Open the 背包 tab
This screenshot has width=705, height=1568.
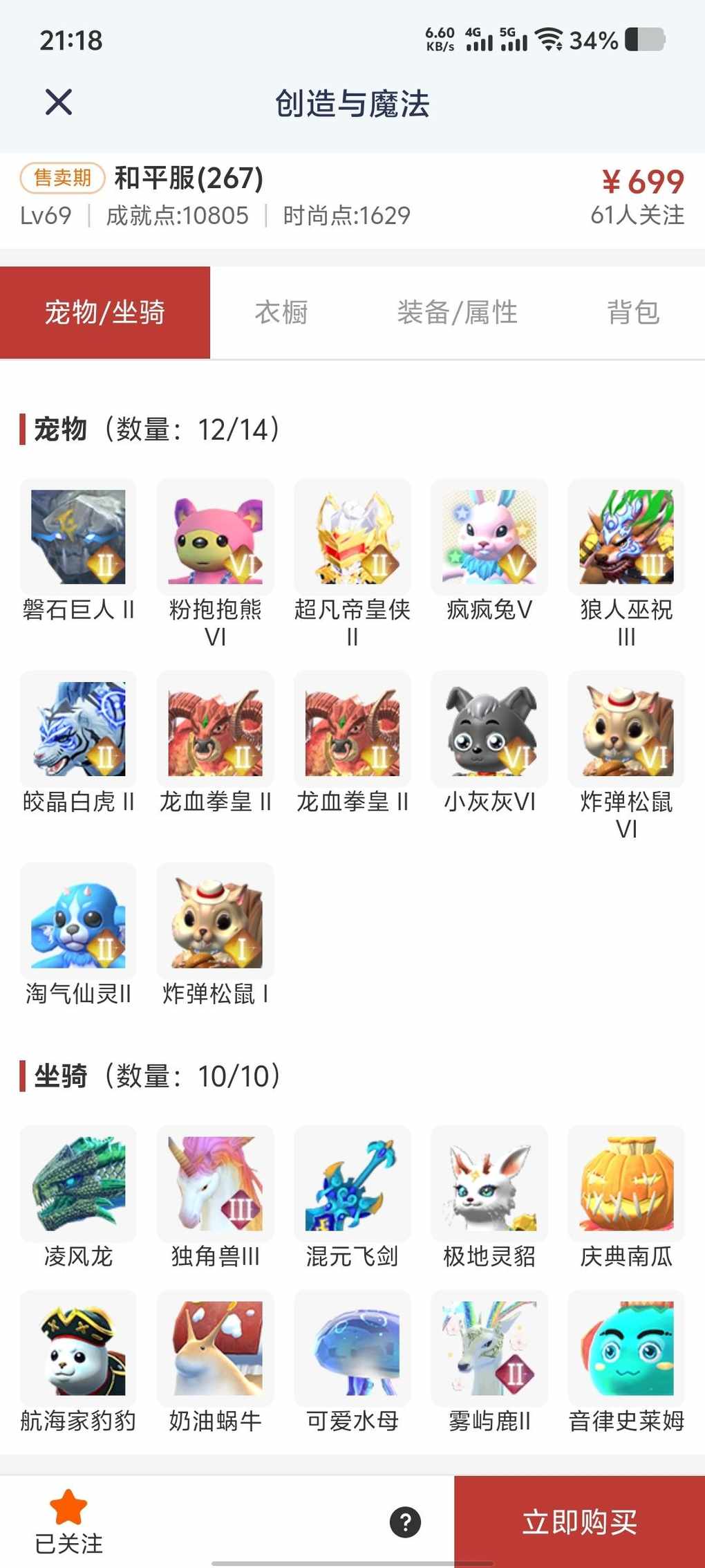pos(633,313)
